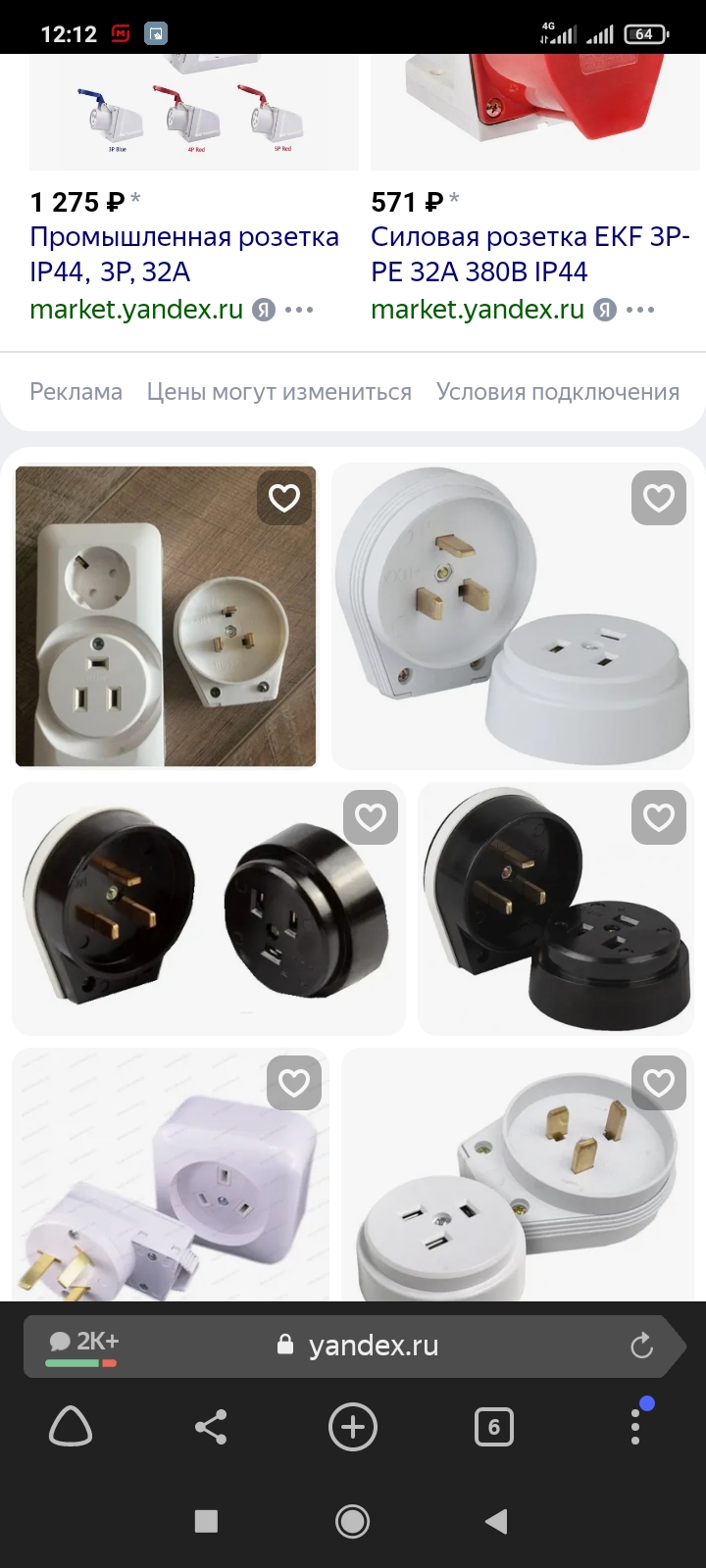Open the Alice assistant button
This screenshot has height=1568, width=706.
pyautogui.click(x=71, y=1427)
